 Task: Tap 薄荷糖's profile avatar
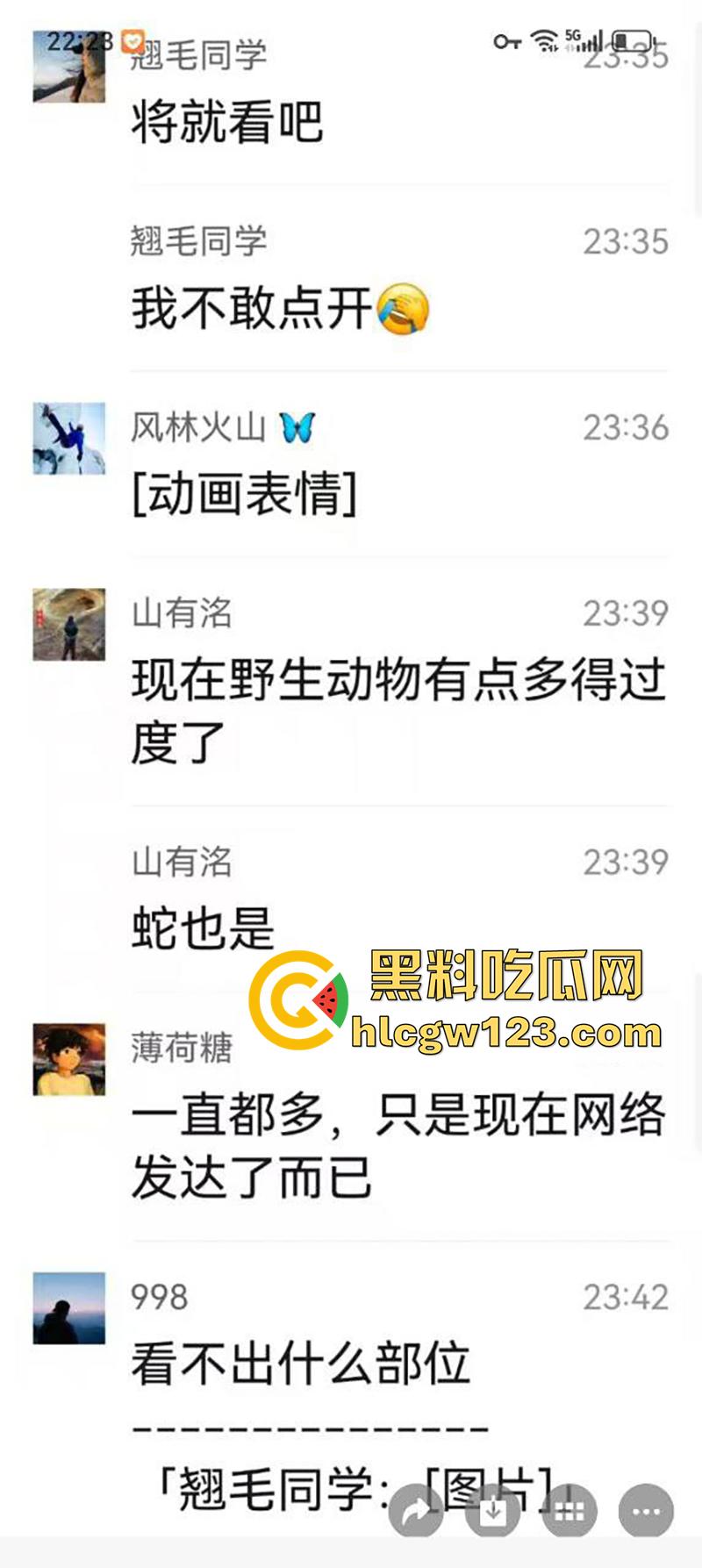point(68,1057)
